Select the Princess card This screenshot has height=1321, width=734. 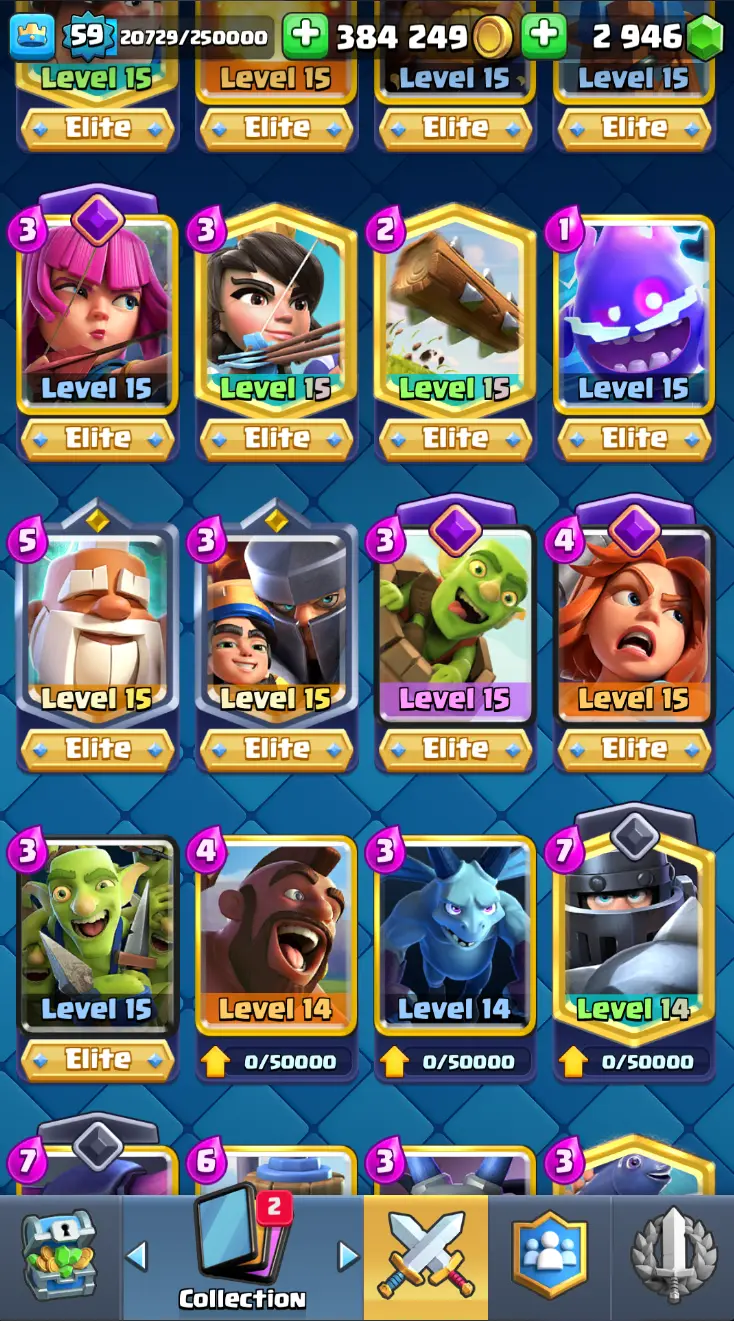[x=276, y=305]
